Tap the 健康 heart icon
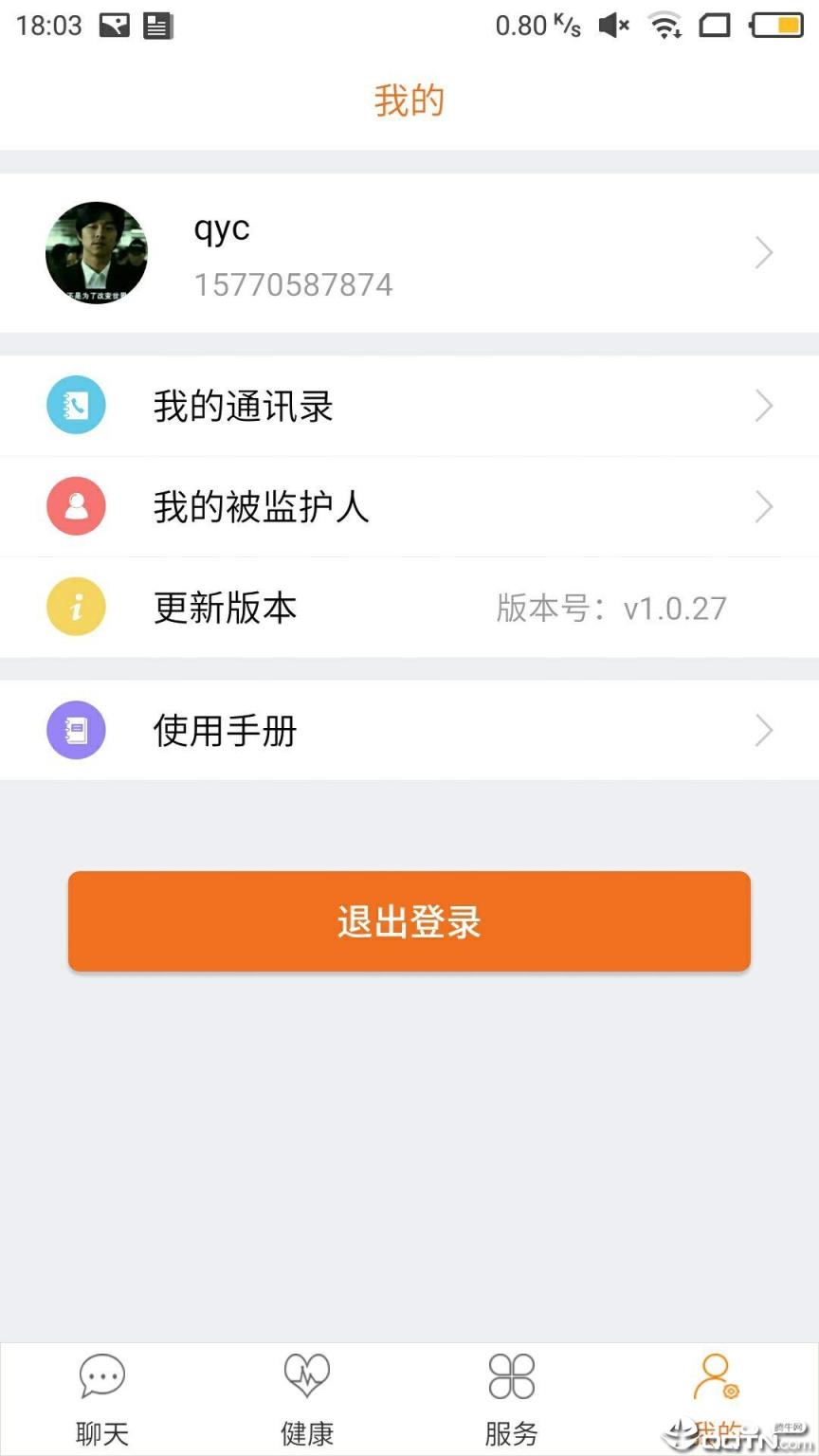The width and height of the screenshot is (819, 1456). (x=305, y=1374)
